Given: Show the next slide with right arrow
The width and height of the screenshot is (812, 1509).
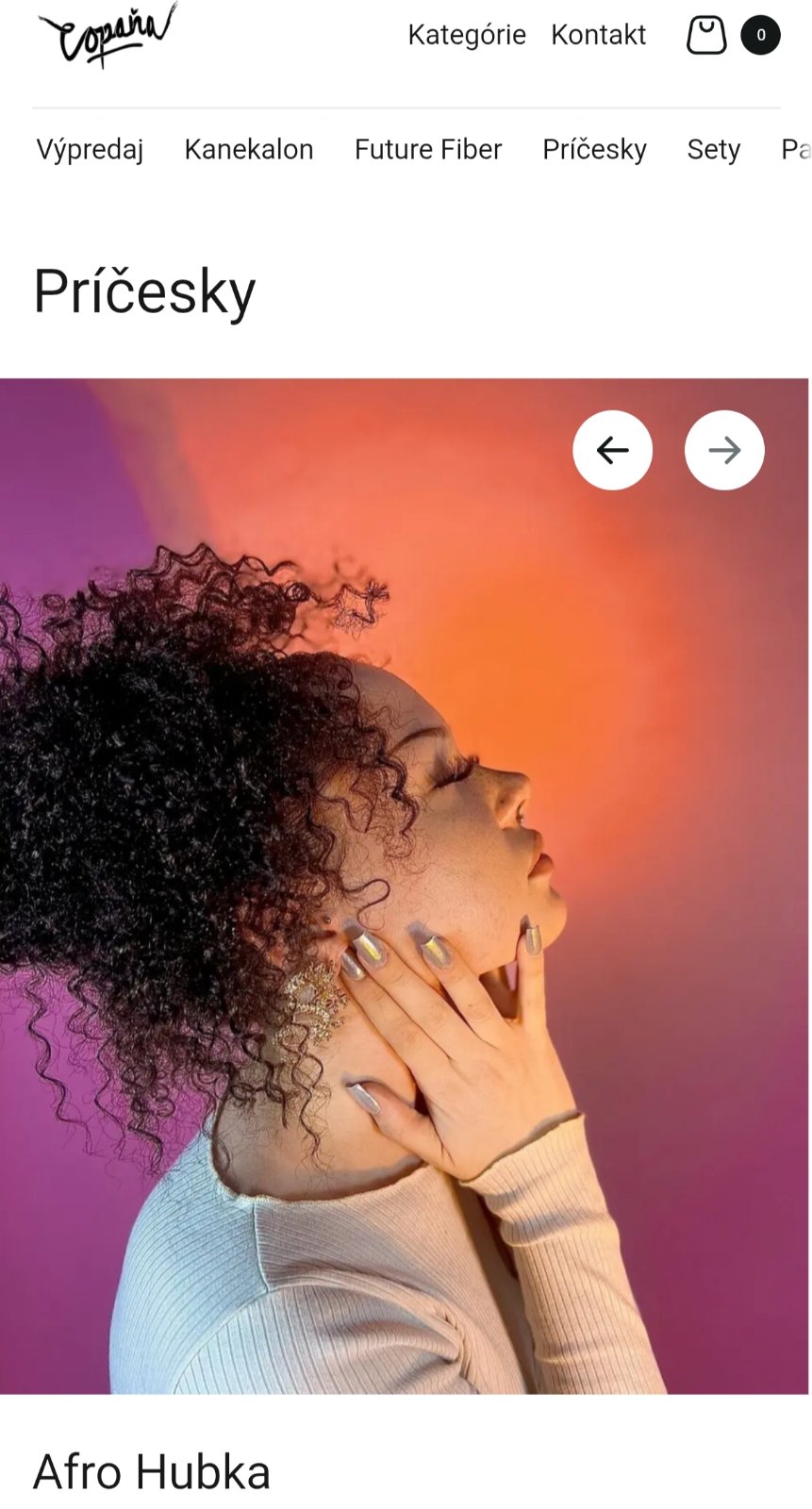Looking at the screenshot, I should [x=724, y=450].
